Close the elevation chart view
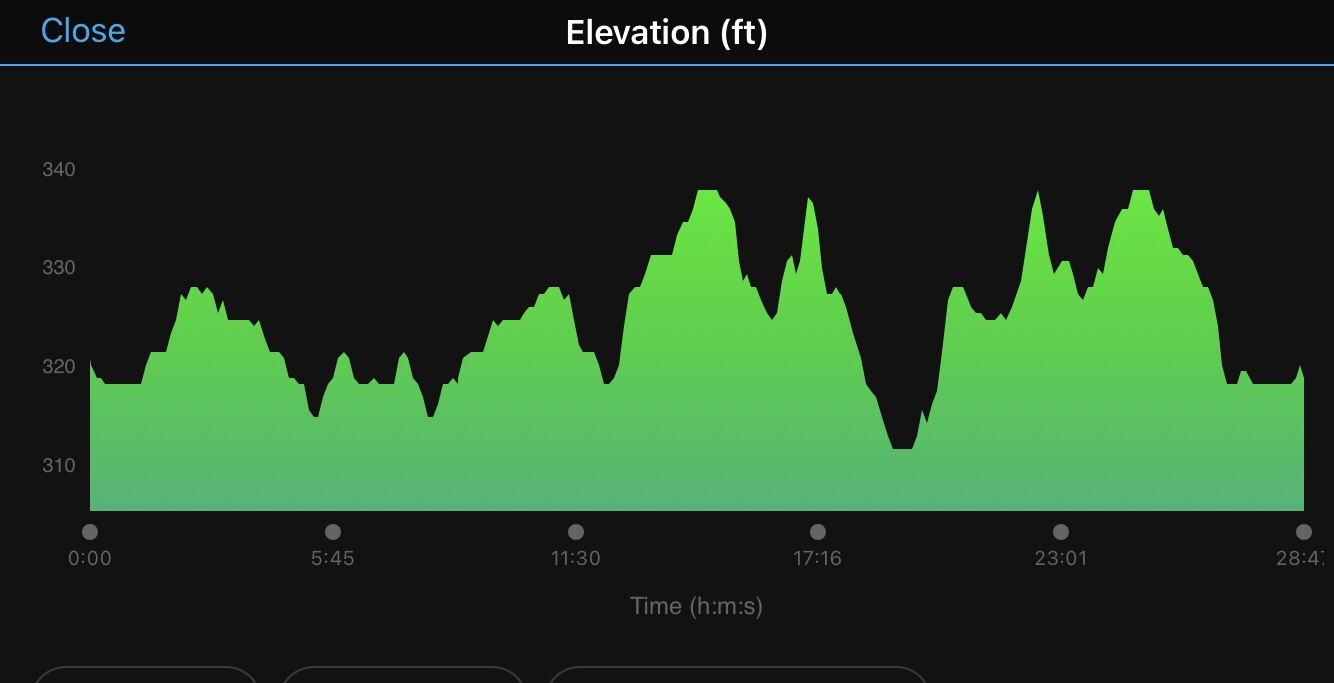Screen dimensions: 1334x683 83,31
